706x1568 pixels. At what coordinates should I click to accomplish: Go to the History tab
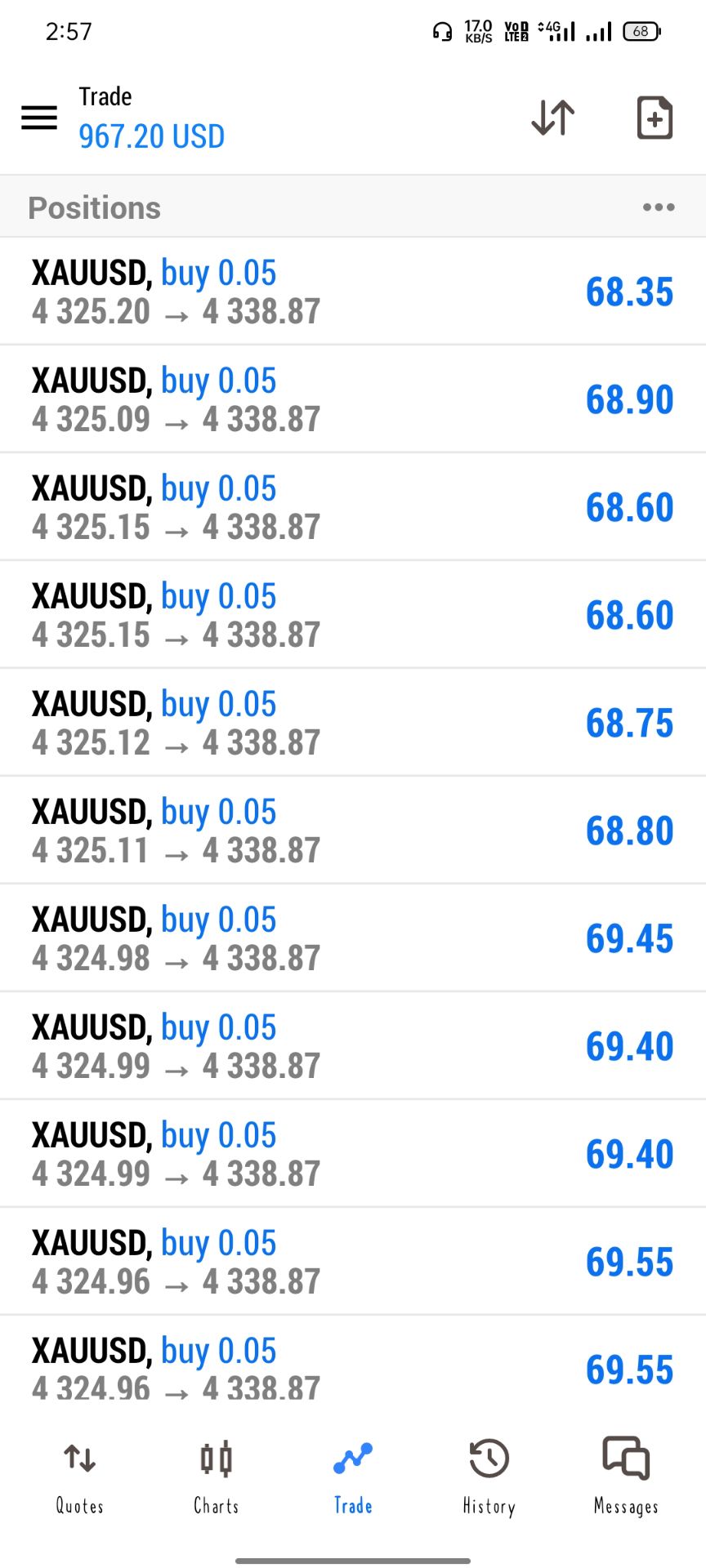489,1478
